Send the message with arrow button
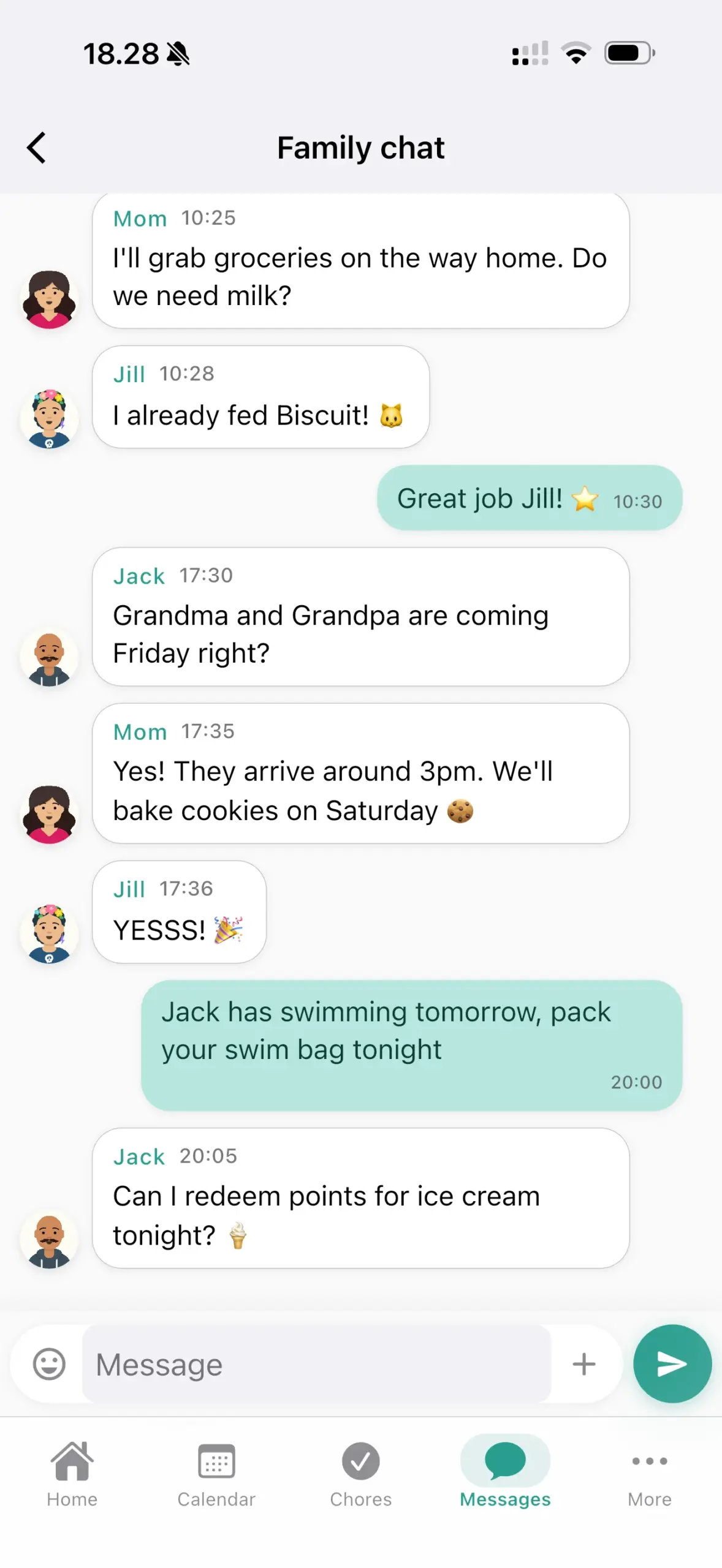 (672, 1363)
